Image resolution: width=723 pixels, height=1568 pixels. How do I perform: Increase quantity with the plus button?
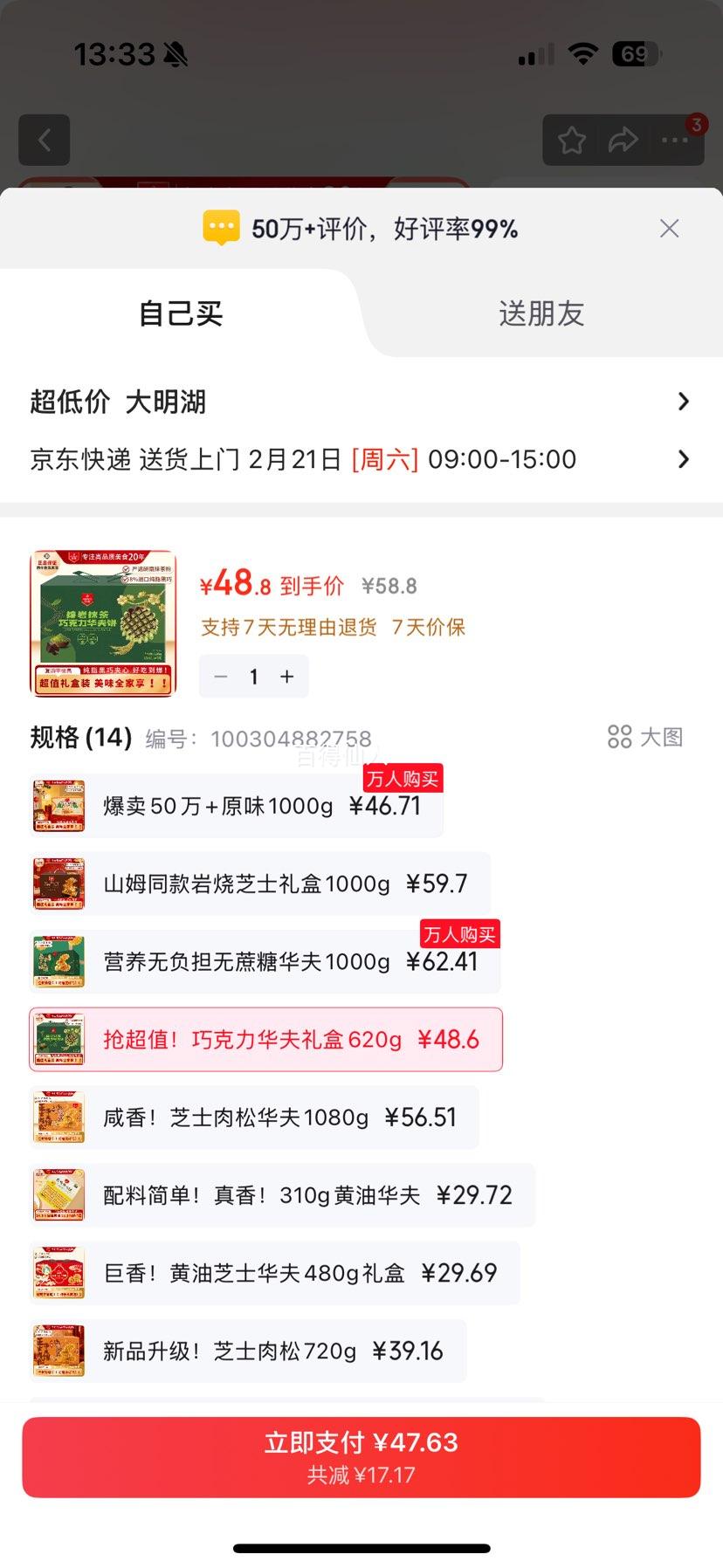[287, 677]
